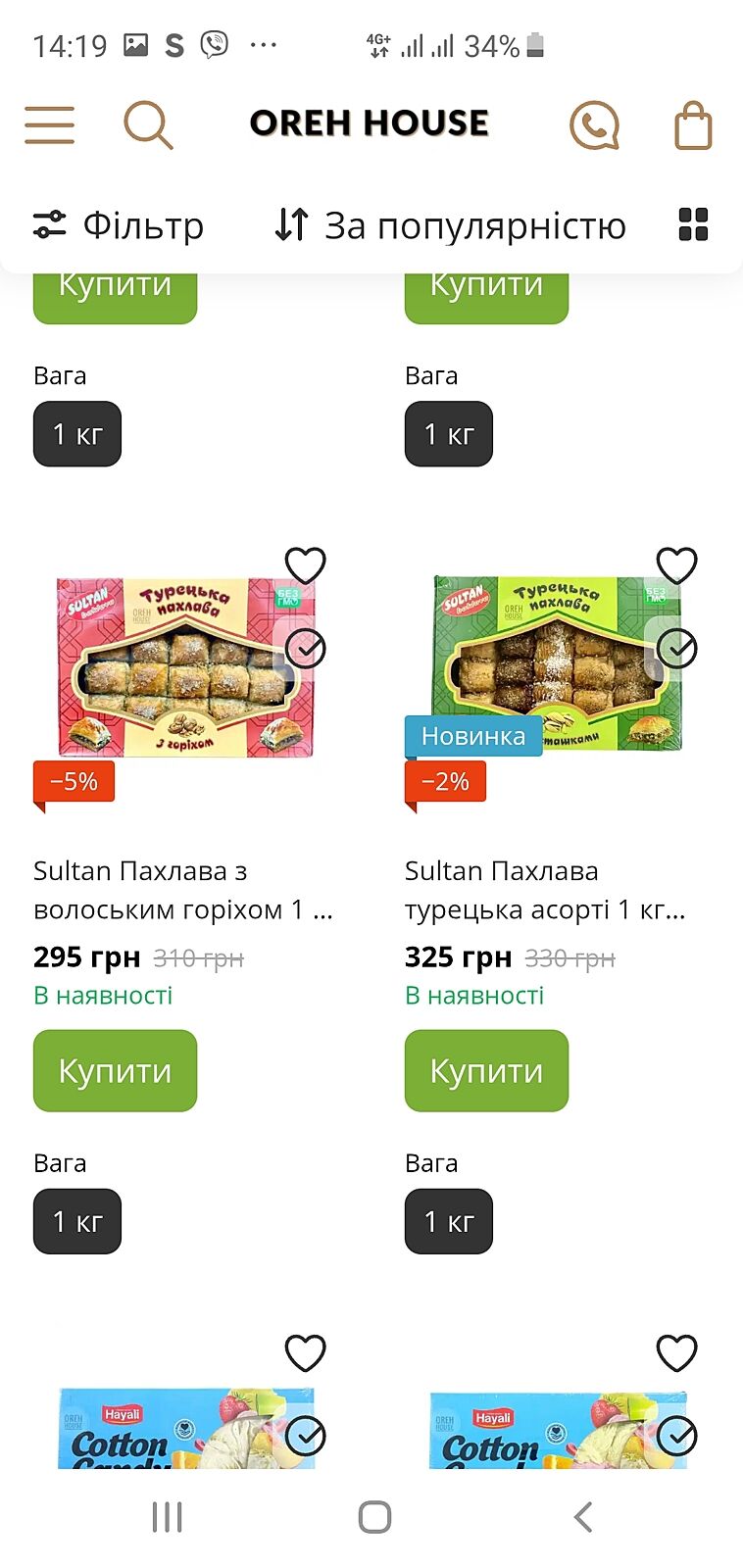Open the hamburger drawer menu
The height and width of the screenshot is (1568, 743).
[x=49, y=124]
